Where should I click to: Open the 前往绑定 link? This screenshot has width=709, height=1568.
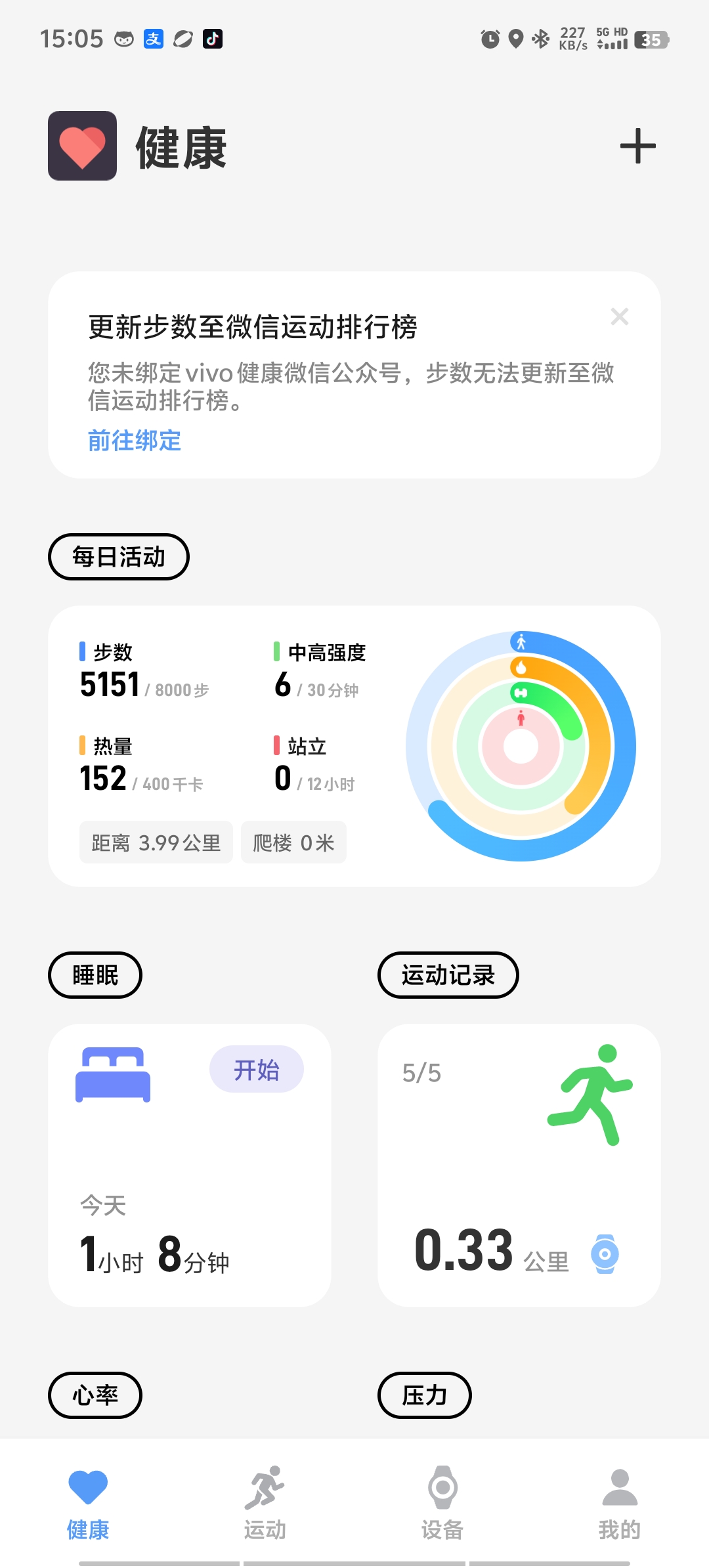point(135,441)
